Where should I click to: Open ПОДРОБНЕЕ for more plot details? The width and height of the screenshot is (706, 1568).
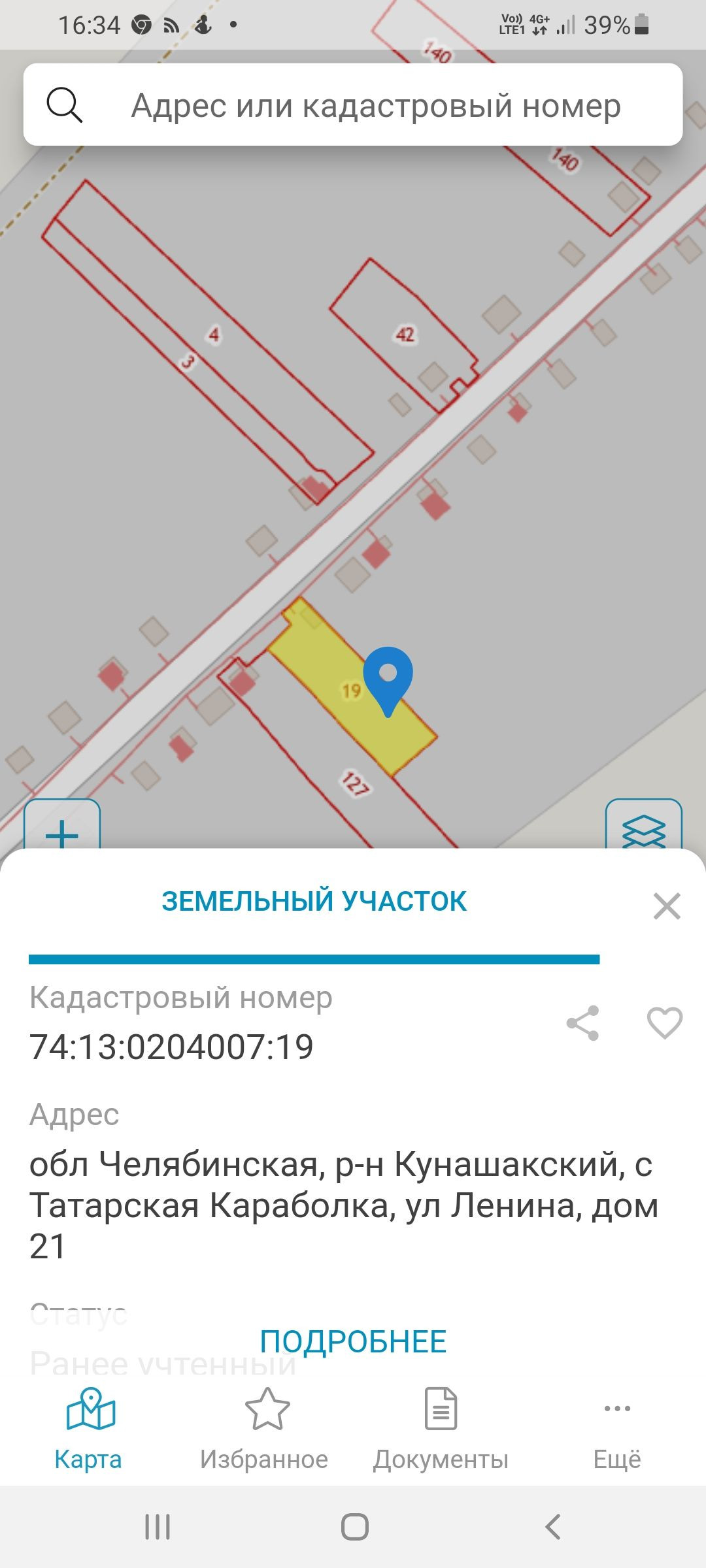click(x=353, y=1343)
